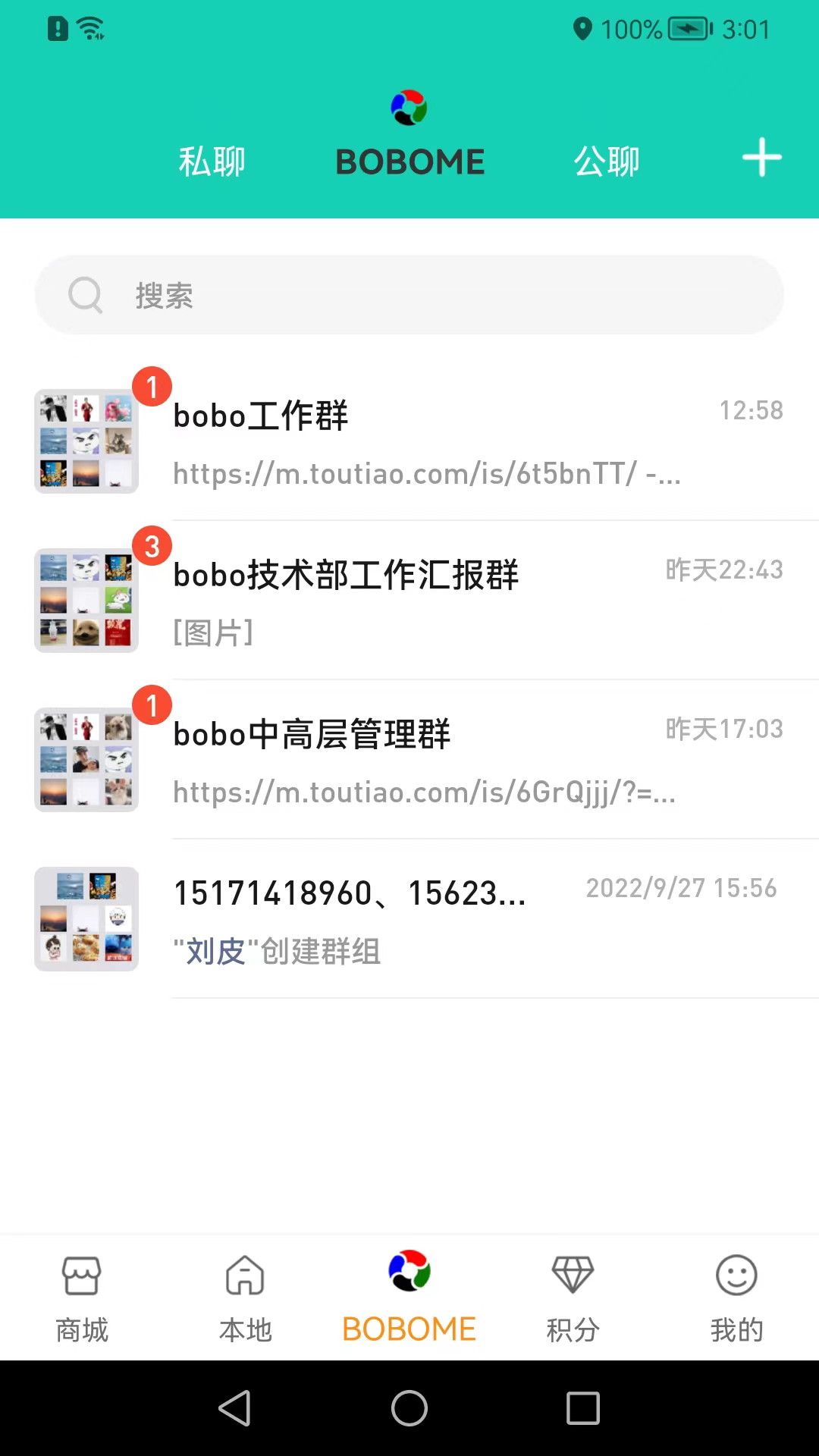Tap the unread badge showing 3

pos(154,544)
